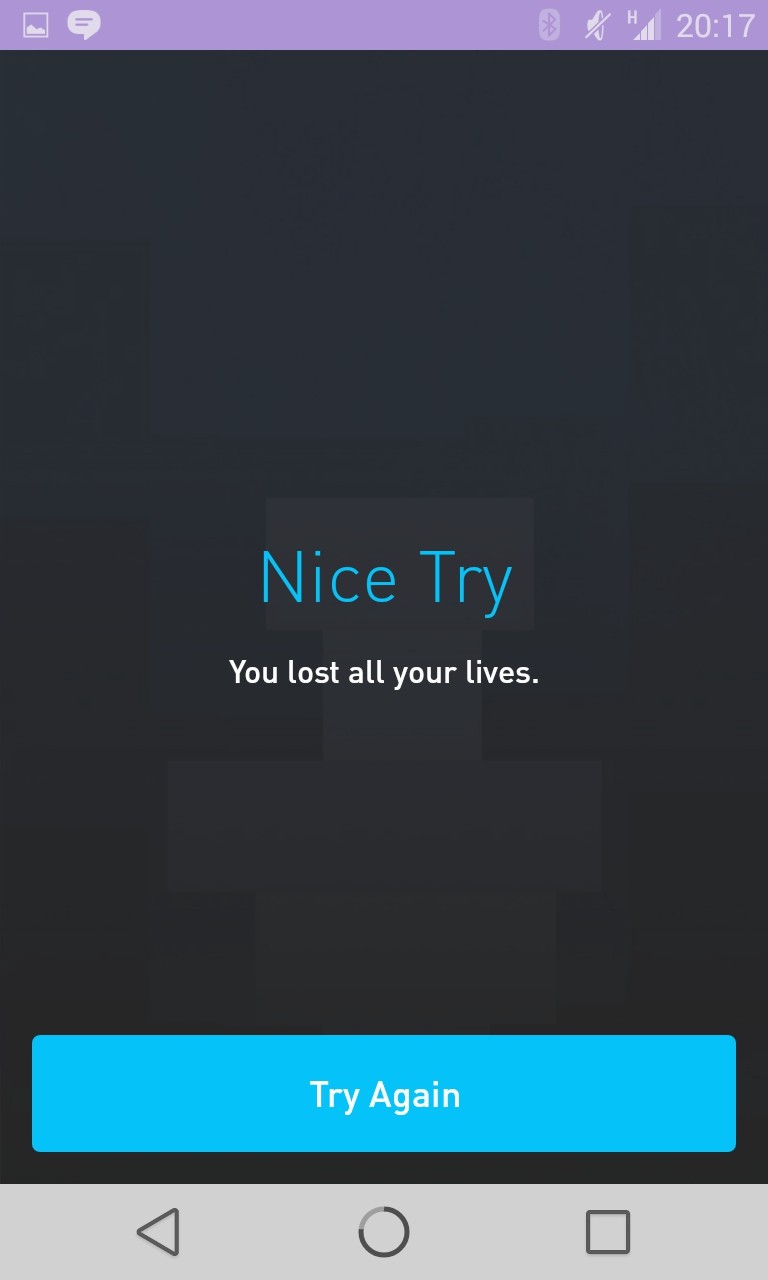Go back using the system back button

click(159, 1231)
